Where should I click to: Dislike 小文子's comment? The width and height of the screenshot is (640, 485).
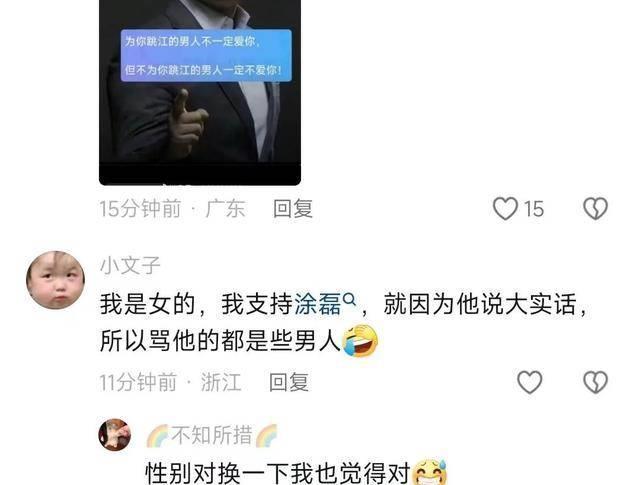[x=595, y=381]
